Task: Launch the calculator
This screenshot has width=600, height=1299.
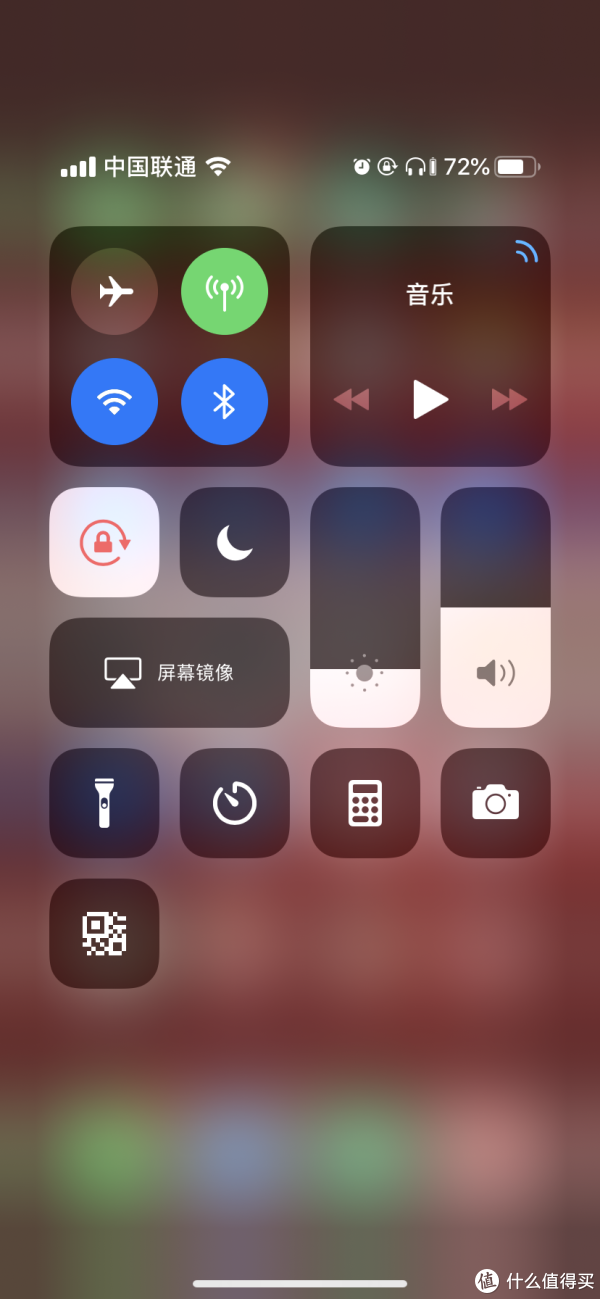Action: pos(365,803)
